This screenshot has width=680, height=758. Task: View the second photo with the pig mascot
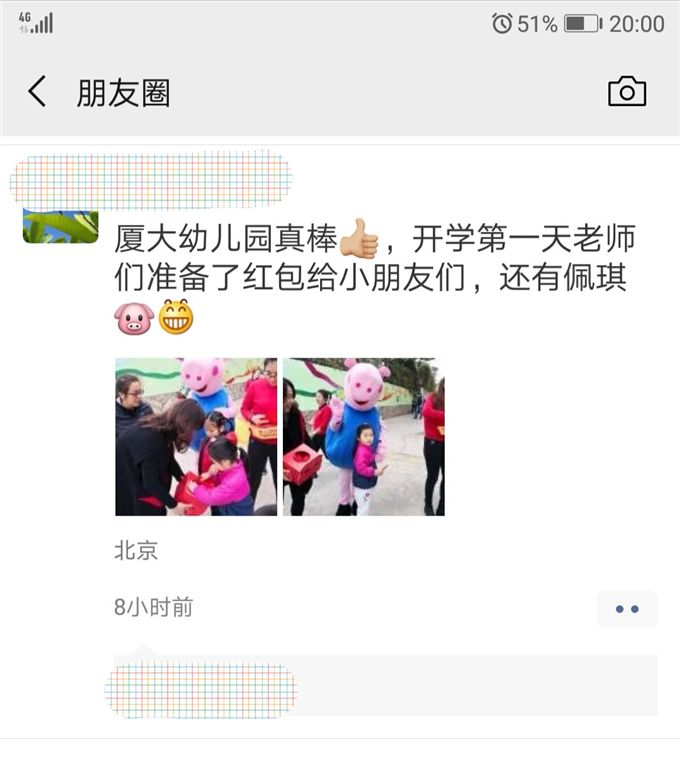point(364,436)
